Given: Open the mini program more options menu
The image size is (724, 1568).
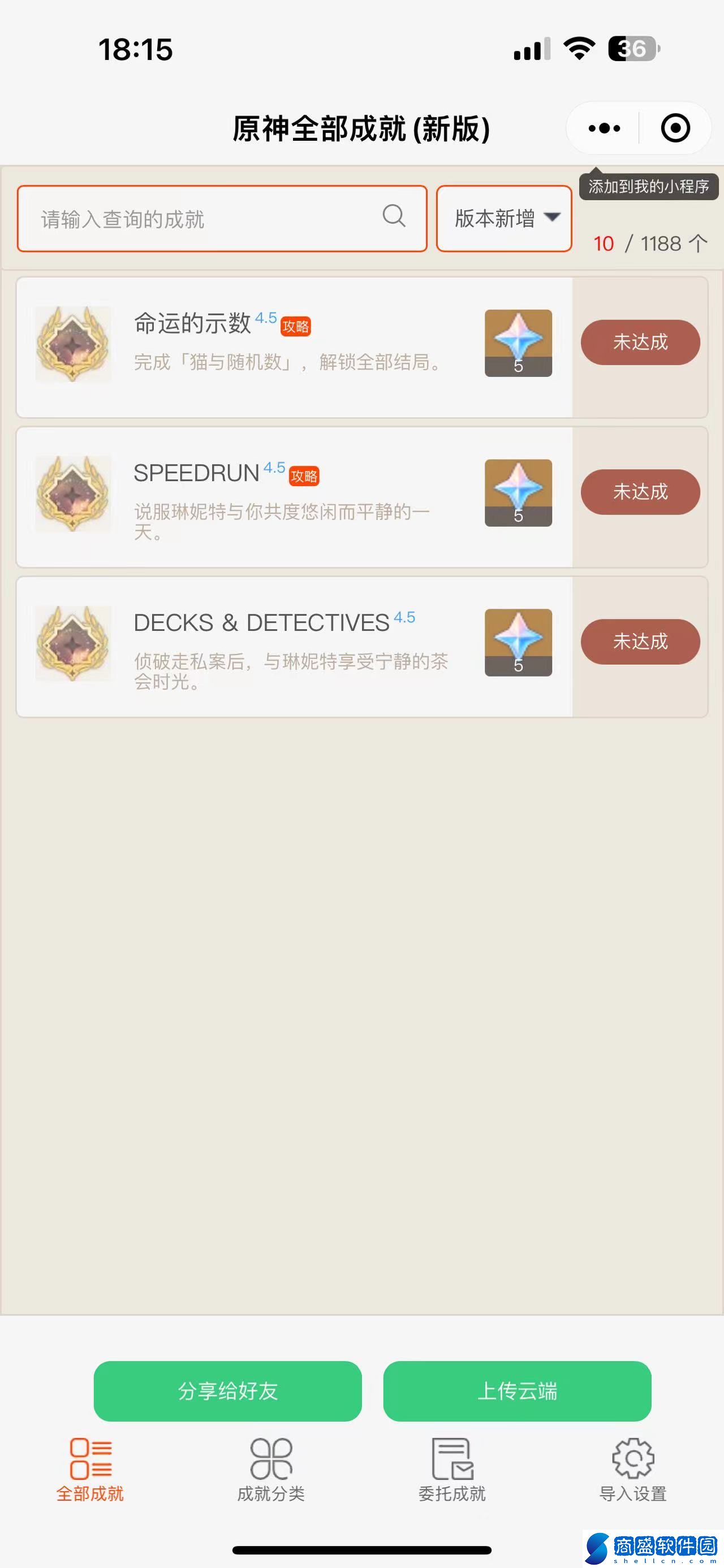Looking at the screenshot, I should pos(604,128).
